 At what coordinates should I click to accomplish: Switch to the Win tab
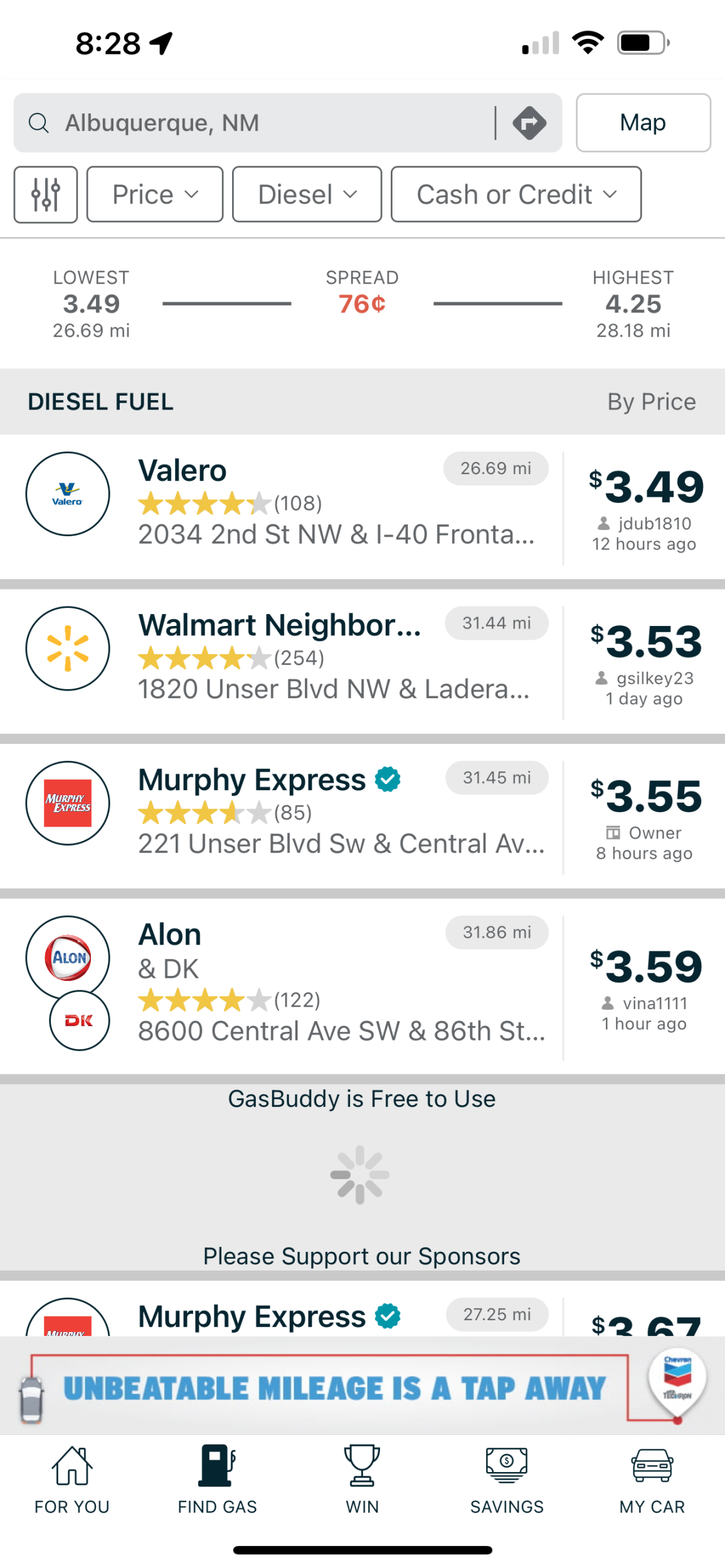(x=362, y=1480)
